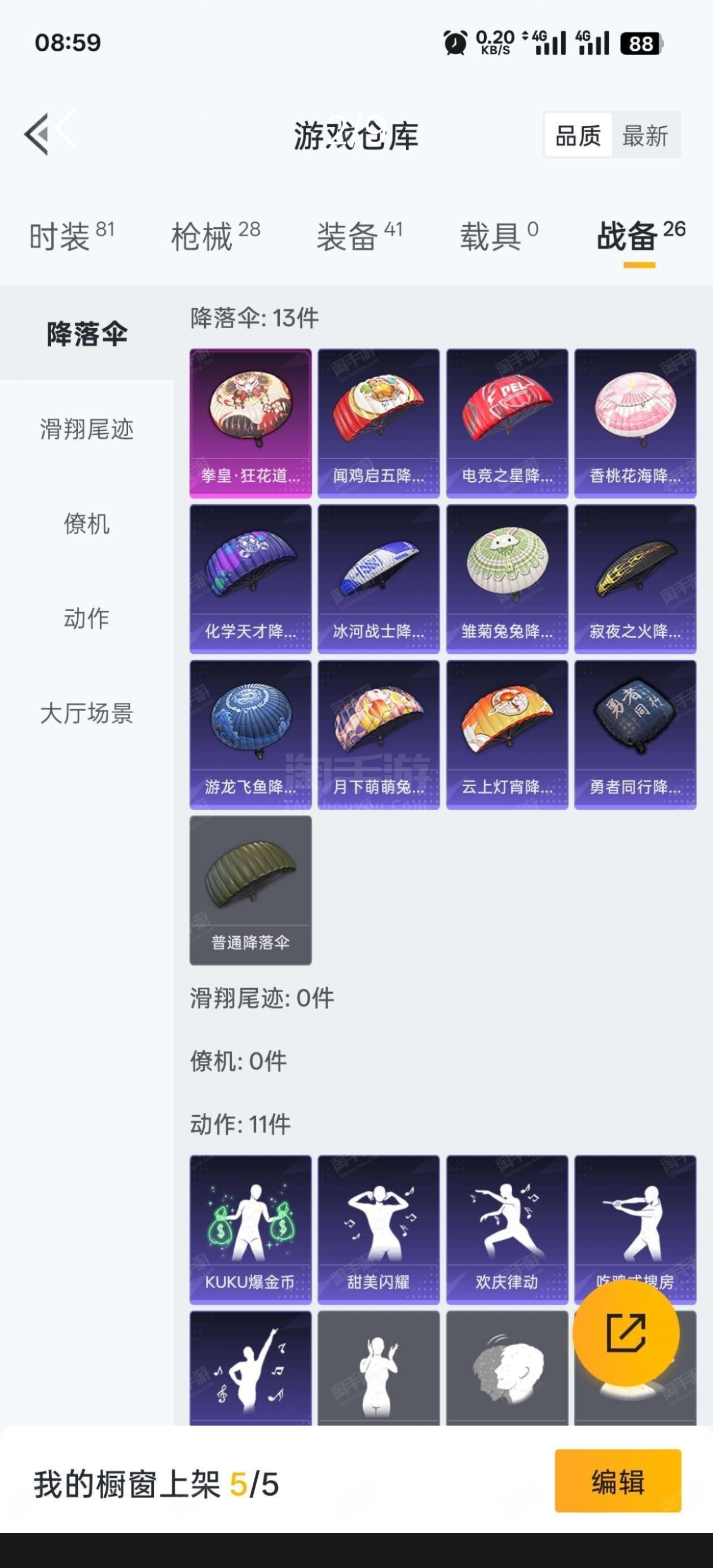Open the KUKU爆金币 emote
713x1568 pixels.
point(250,1230)
